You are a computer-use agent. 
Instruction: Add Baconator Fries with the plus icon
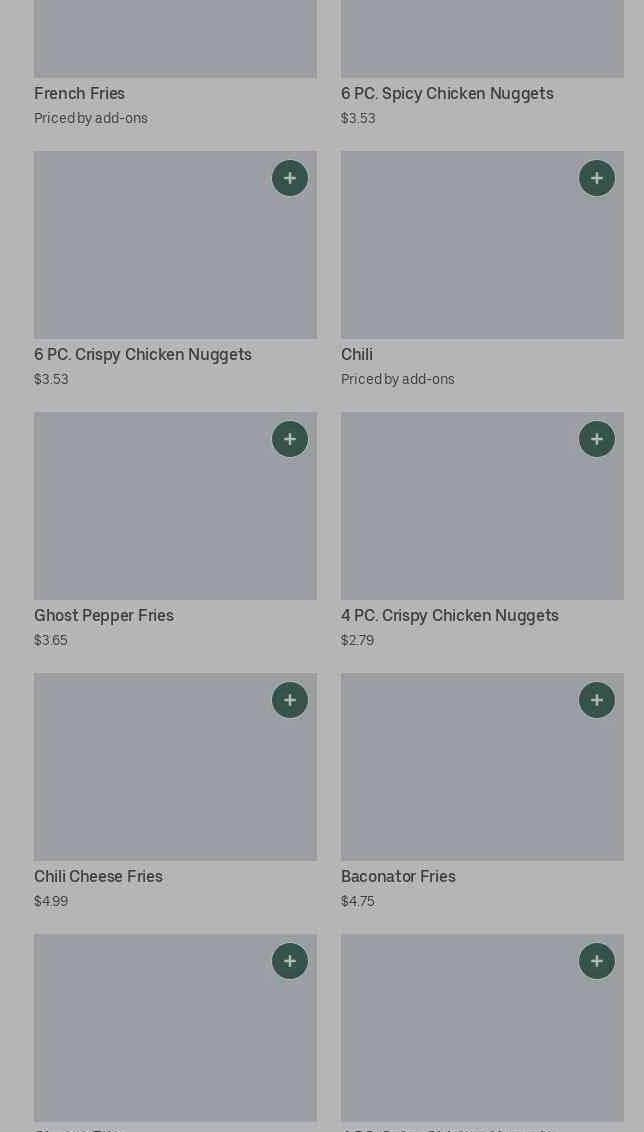pyautogui.click(x=596, y=700)
